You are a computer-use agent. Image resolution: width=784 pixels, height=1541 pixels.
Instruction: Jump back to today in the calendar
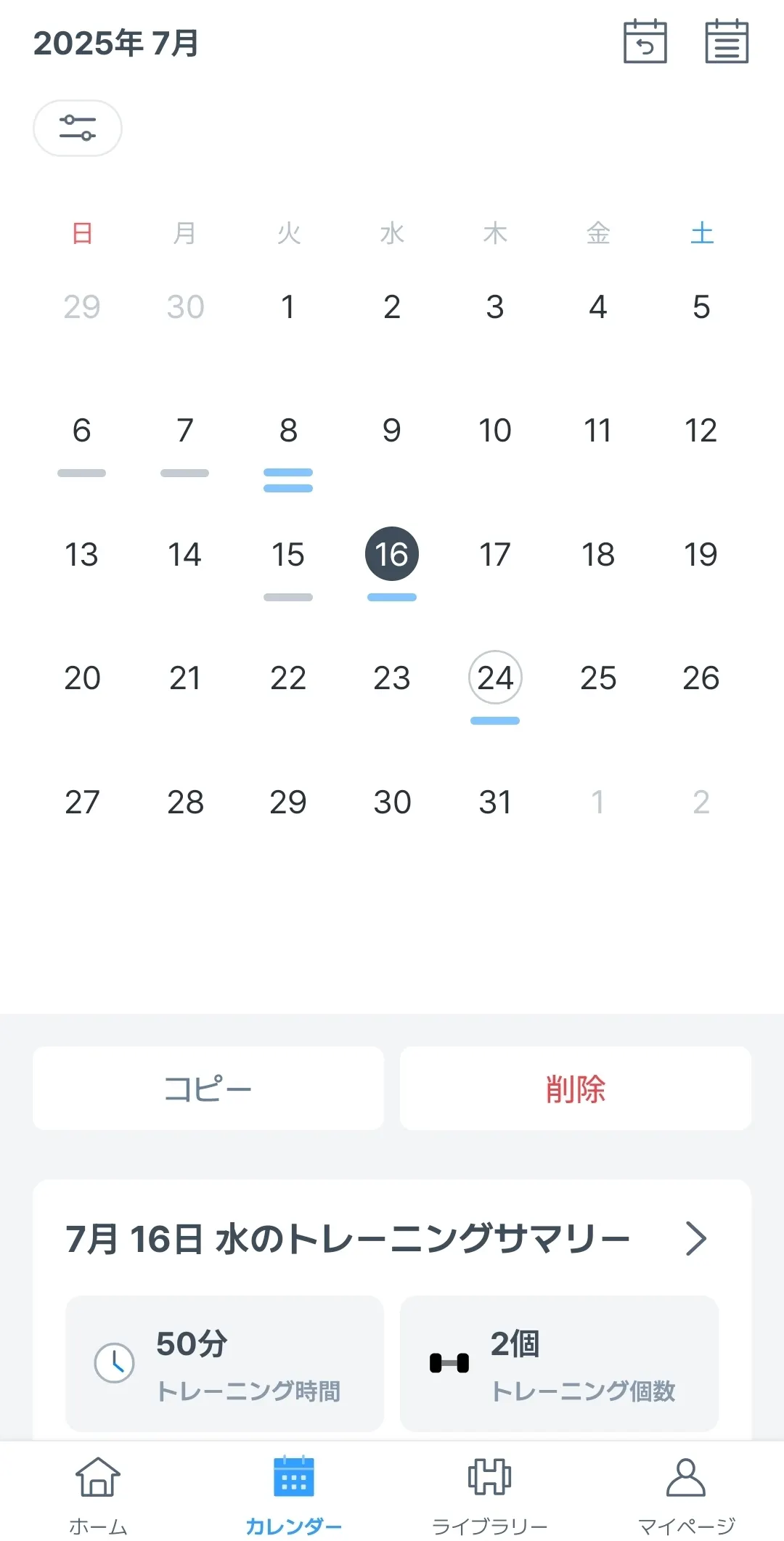(645, 42)
